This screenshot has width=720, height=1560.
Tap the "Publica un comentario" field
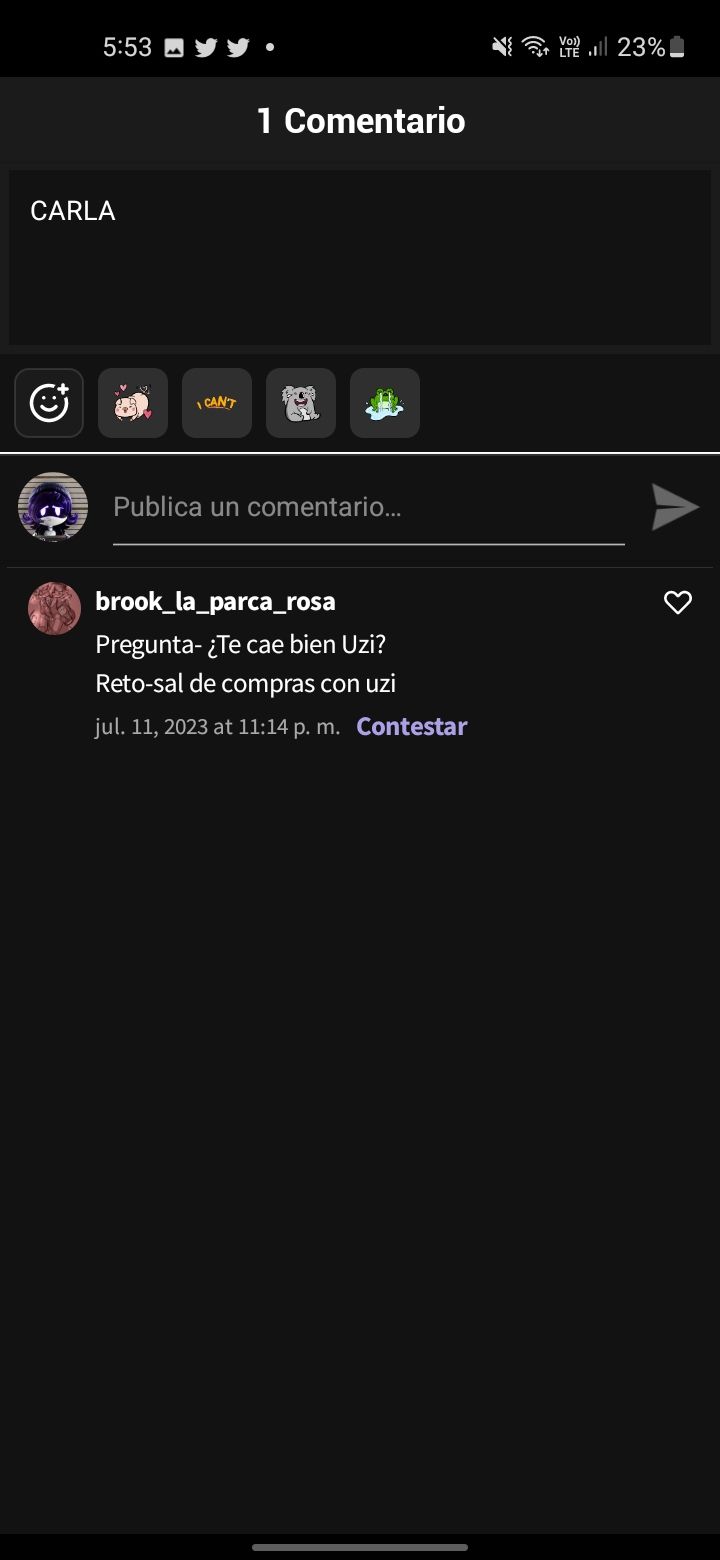368,508
